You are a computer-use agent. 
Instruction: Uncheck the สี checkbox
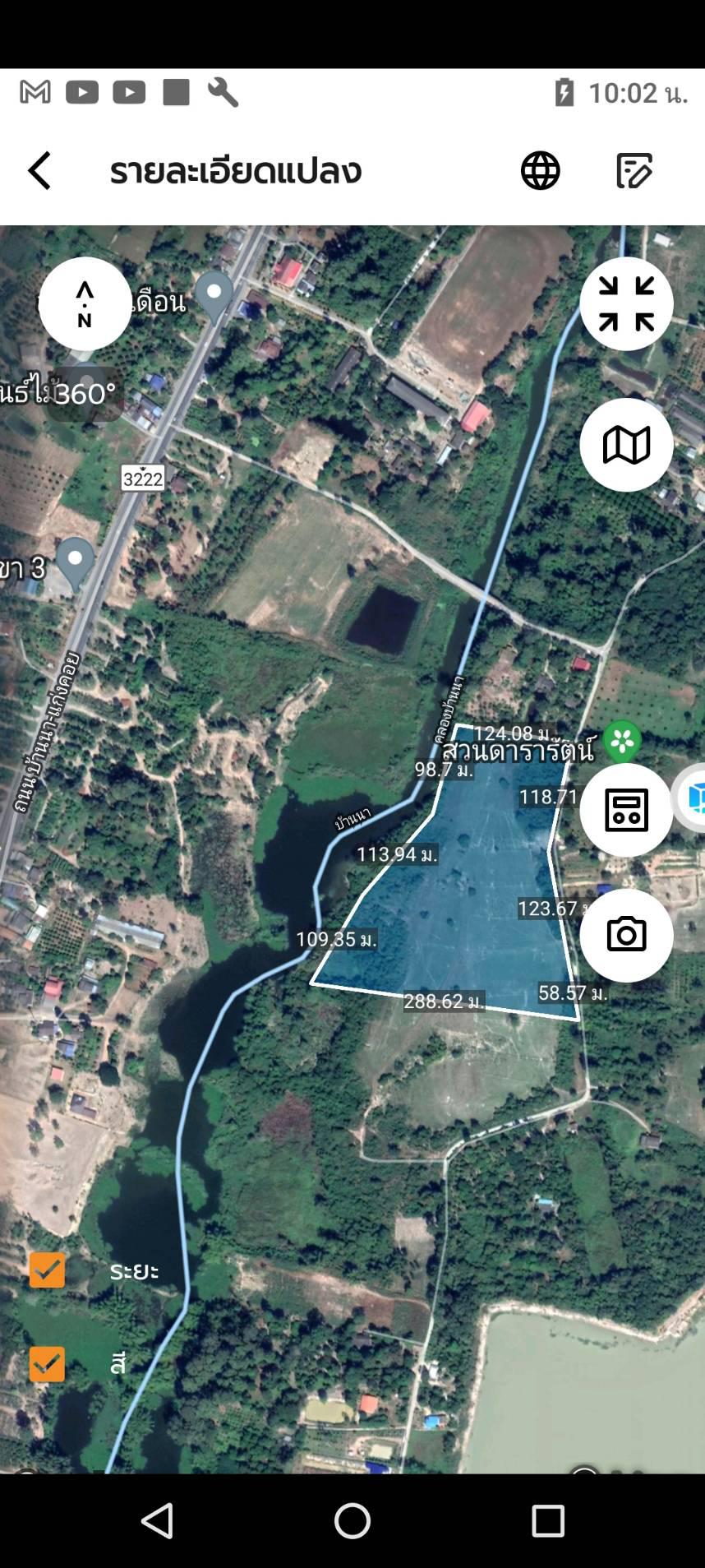(47, 1364)
